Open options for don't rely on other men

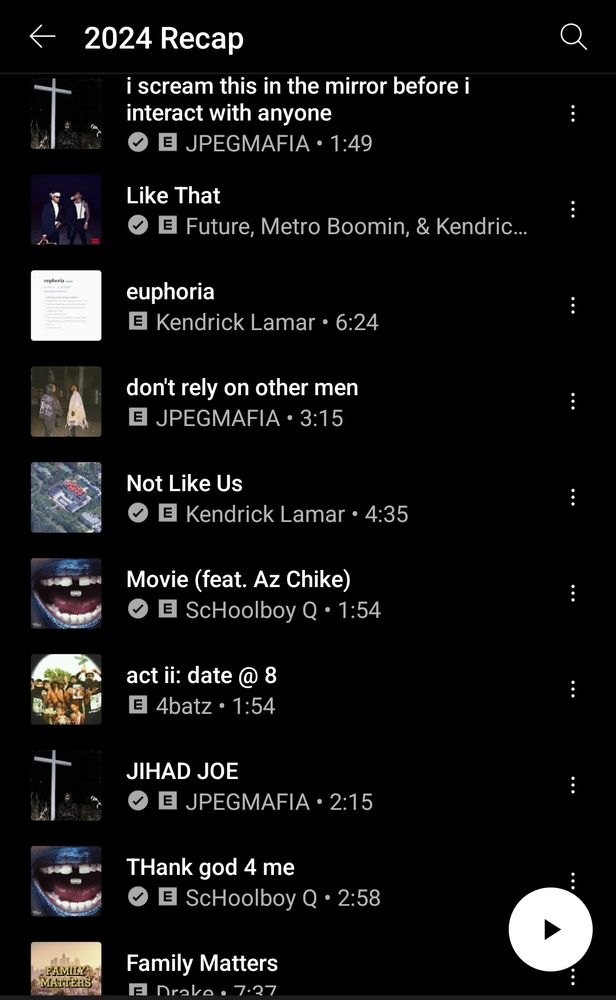573,401
